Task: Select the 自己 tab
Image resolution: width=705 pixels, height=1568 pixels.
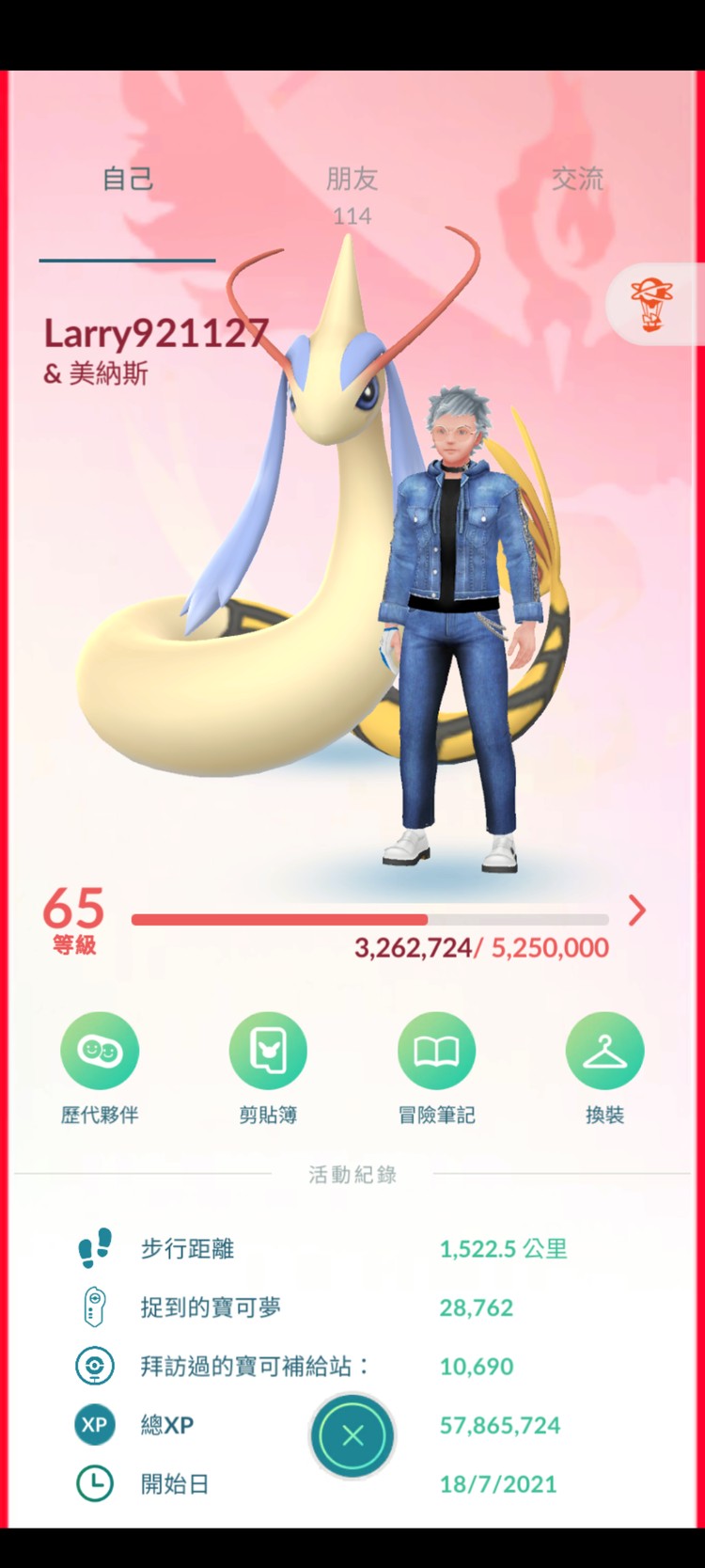Action: tap(128, 179)
